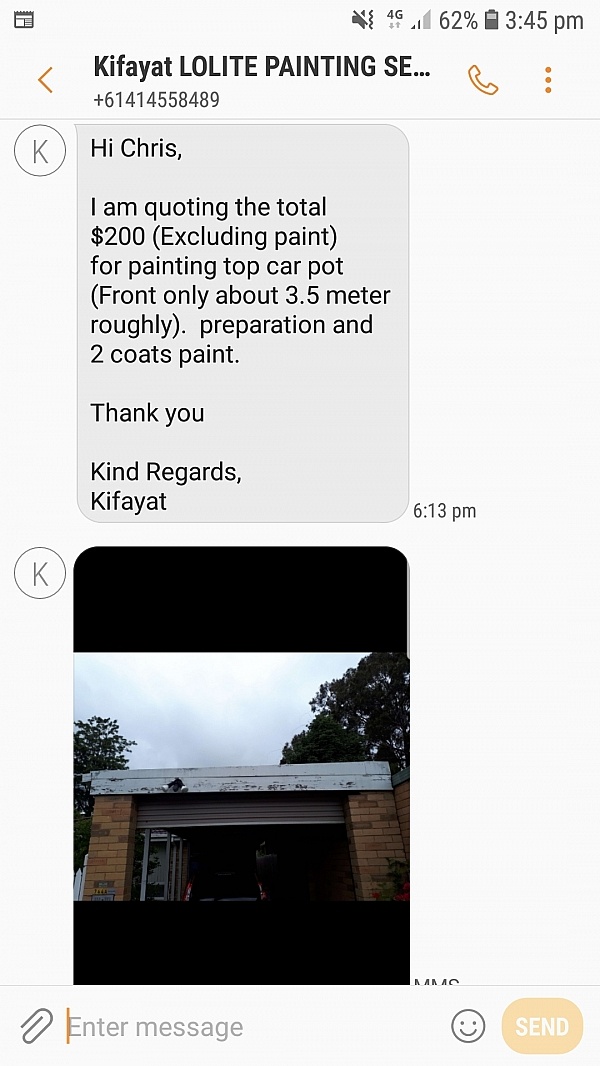Open the three-dot overflow menu

point(548,80)
